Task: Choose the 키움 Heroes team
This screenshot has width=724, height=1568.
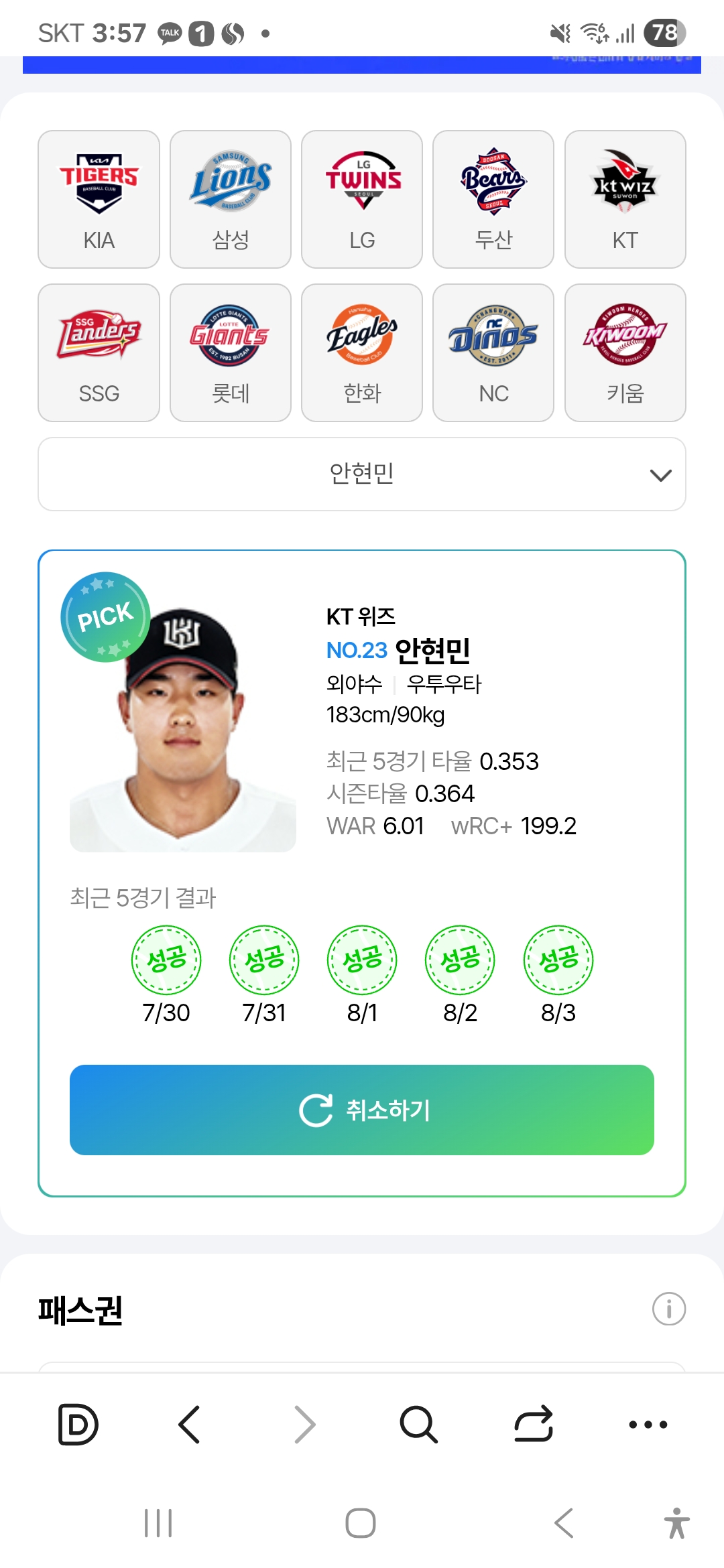Action: 625,352
